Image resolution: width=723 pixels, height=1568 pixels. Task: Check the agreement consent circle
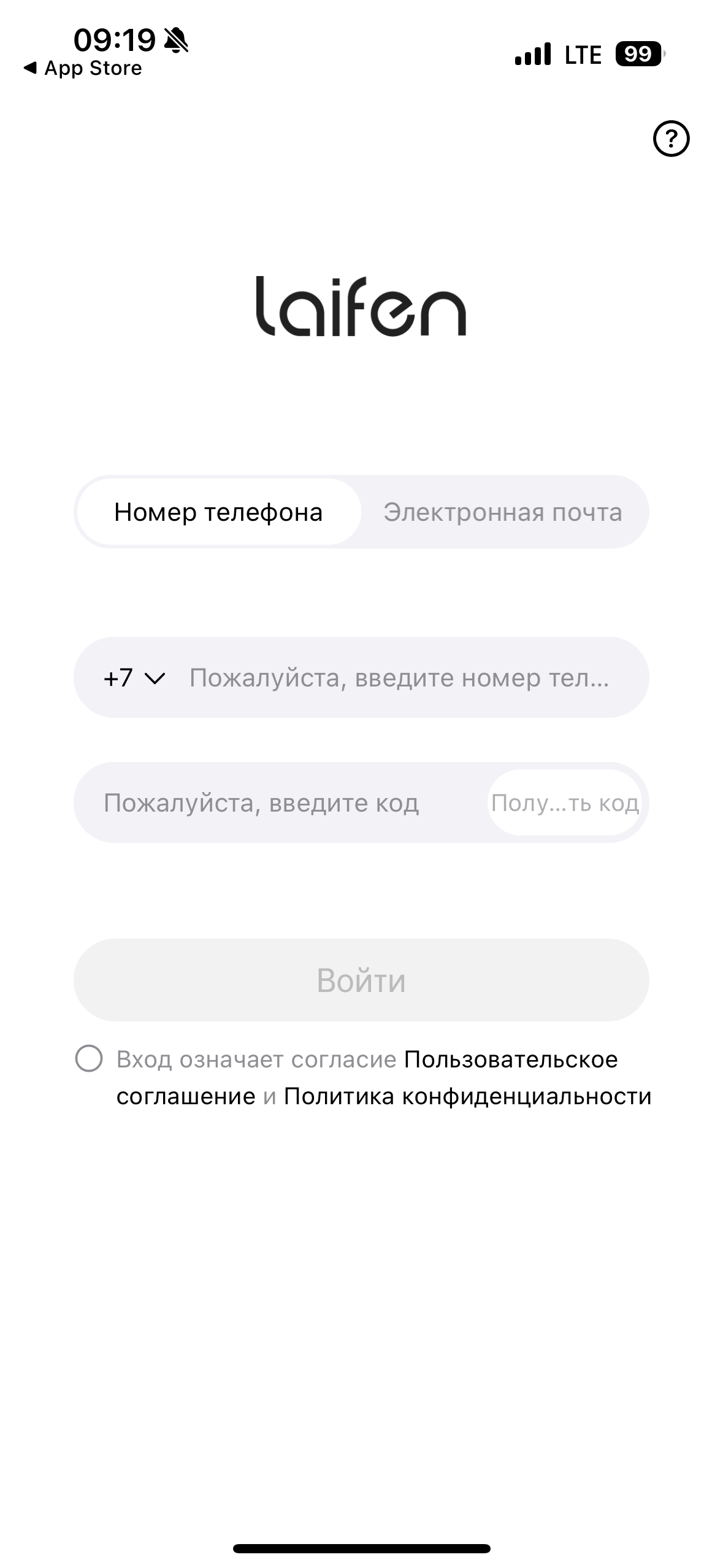(x=89, y=1059)
